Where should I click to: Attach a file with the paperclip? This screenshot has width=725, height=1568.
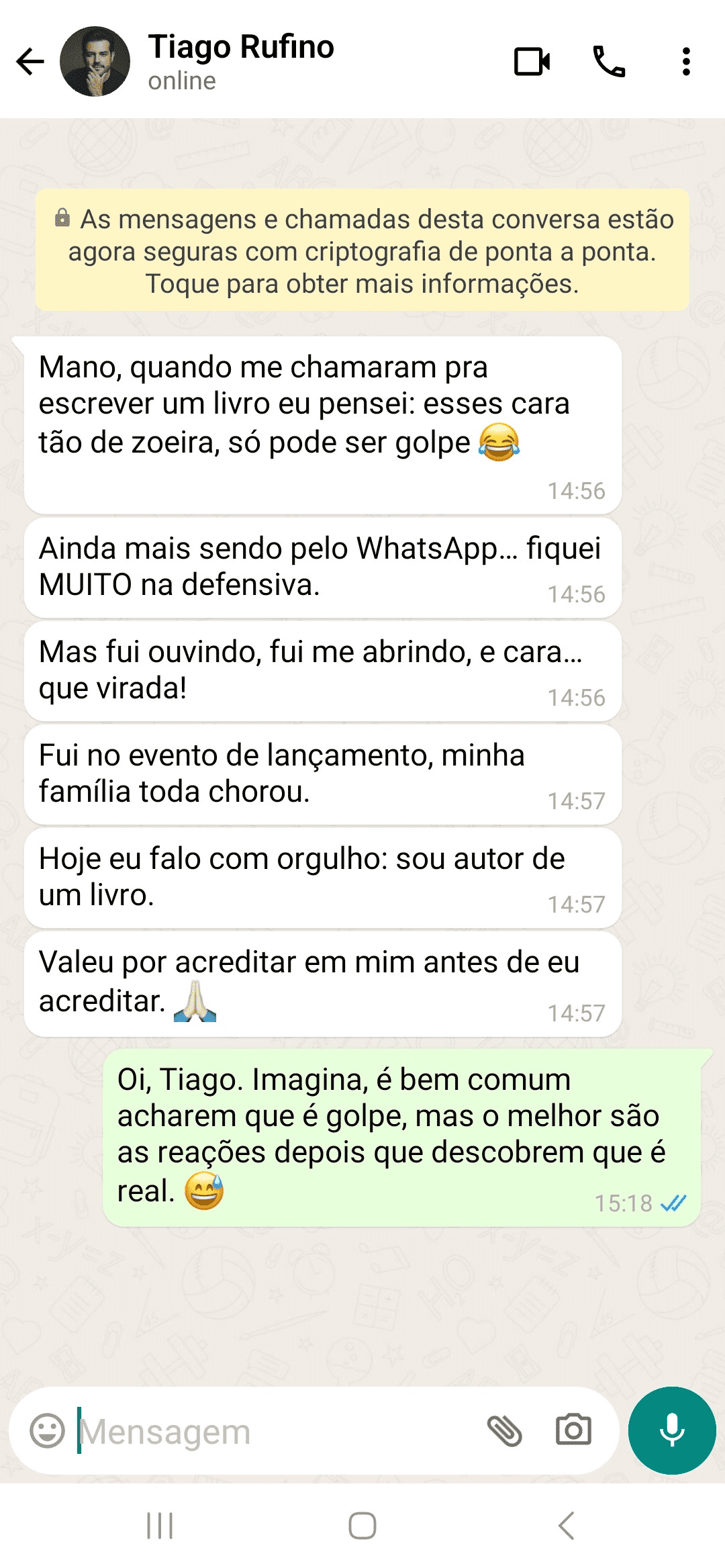(x=504, y=1430)
